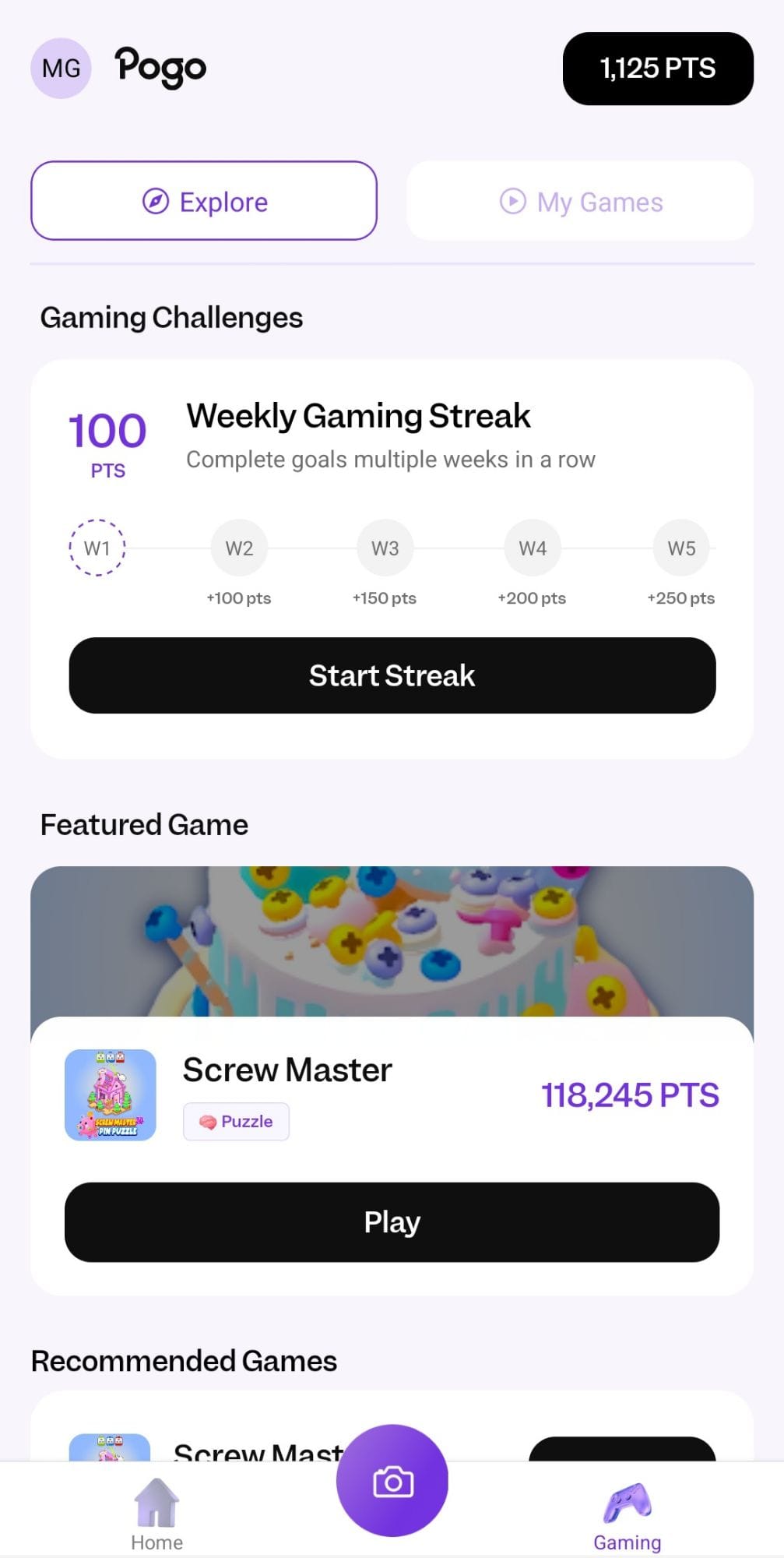The width and height of the screenshot is (784, 1558).
Task: Open the camera scanner button at bottom center
Action: coord(392,1482)
